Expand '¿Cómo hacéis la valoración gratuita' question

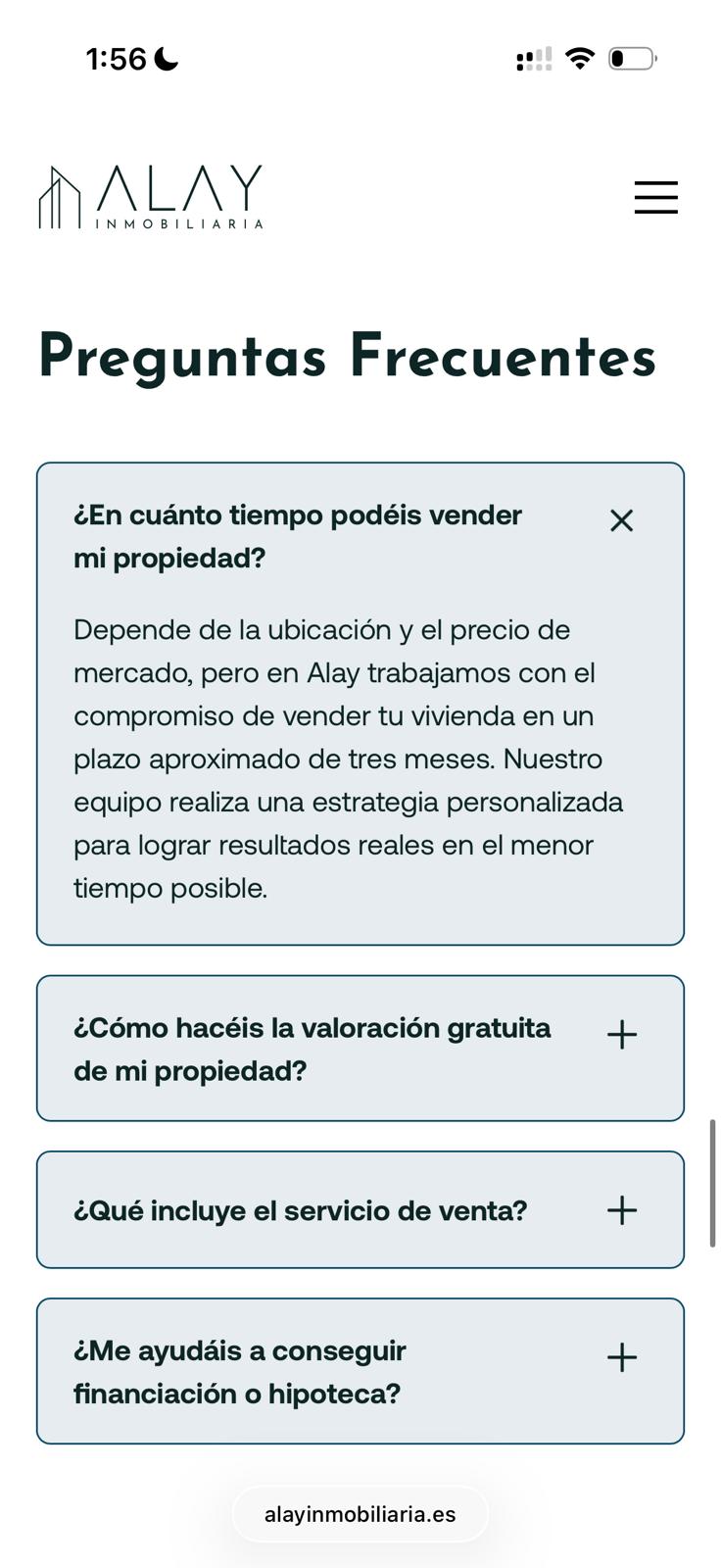(x=621, y=1035)
